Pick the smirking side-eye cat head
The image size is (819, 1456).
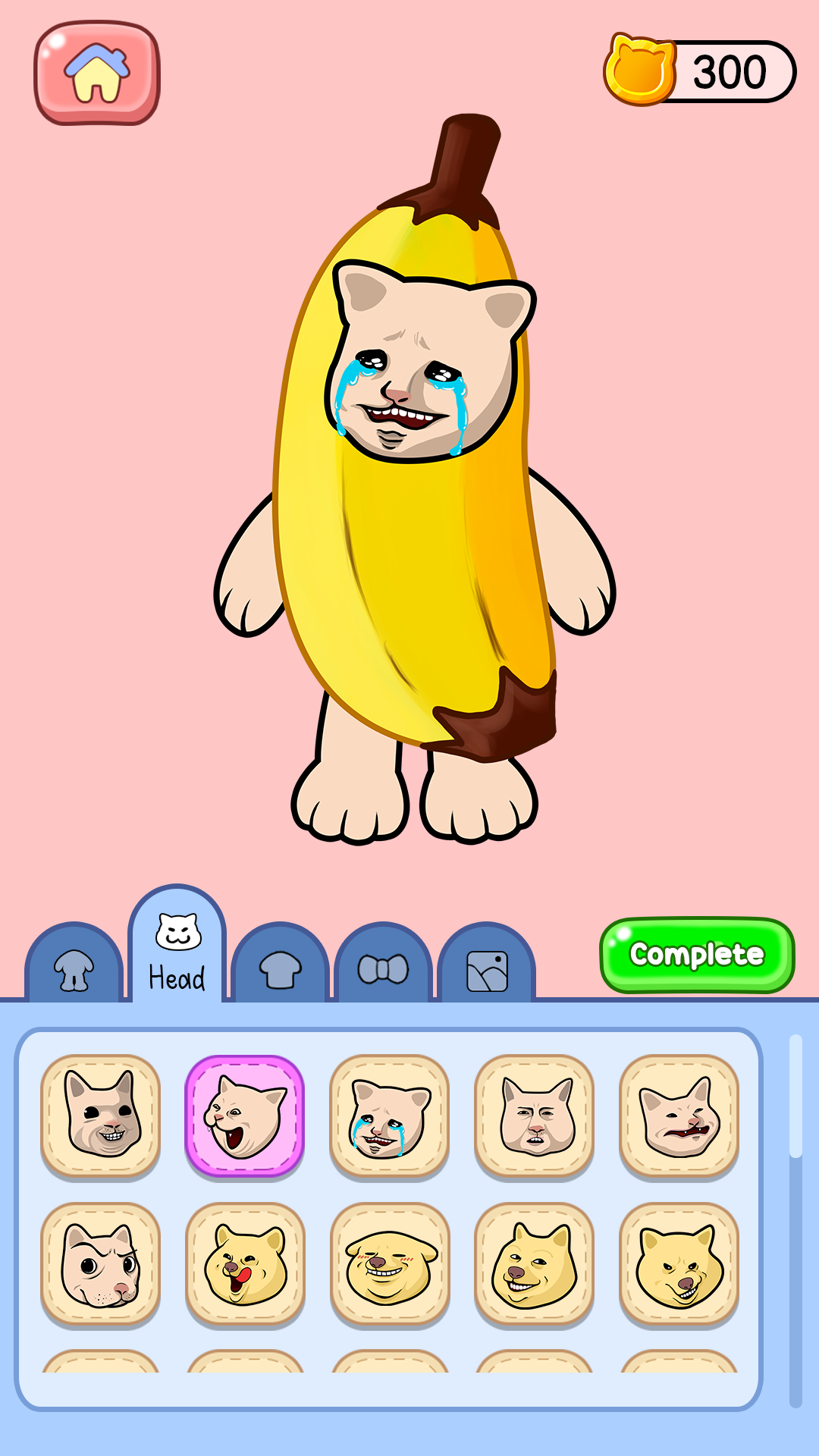101,1263
